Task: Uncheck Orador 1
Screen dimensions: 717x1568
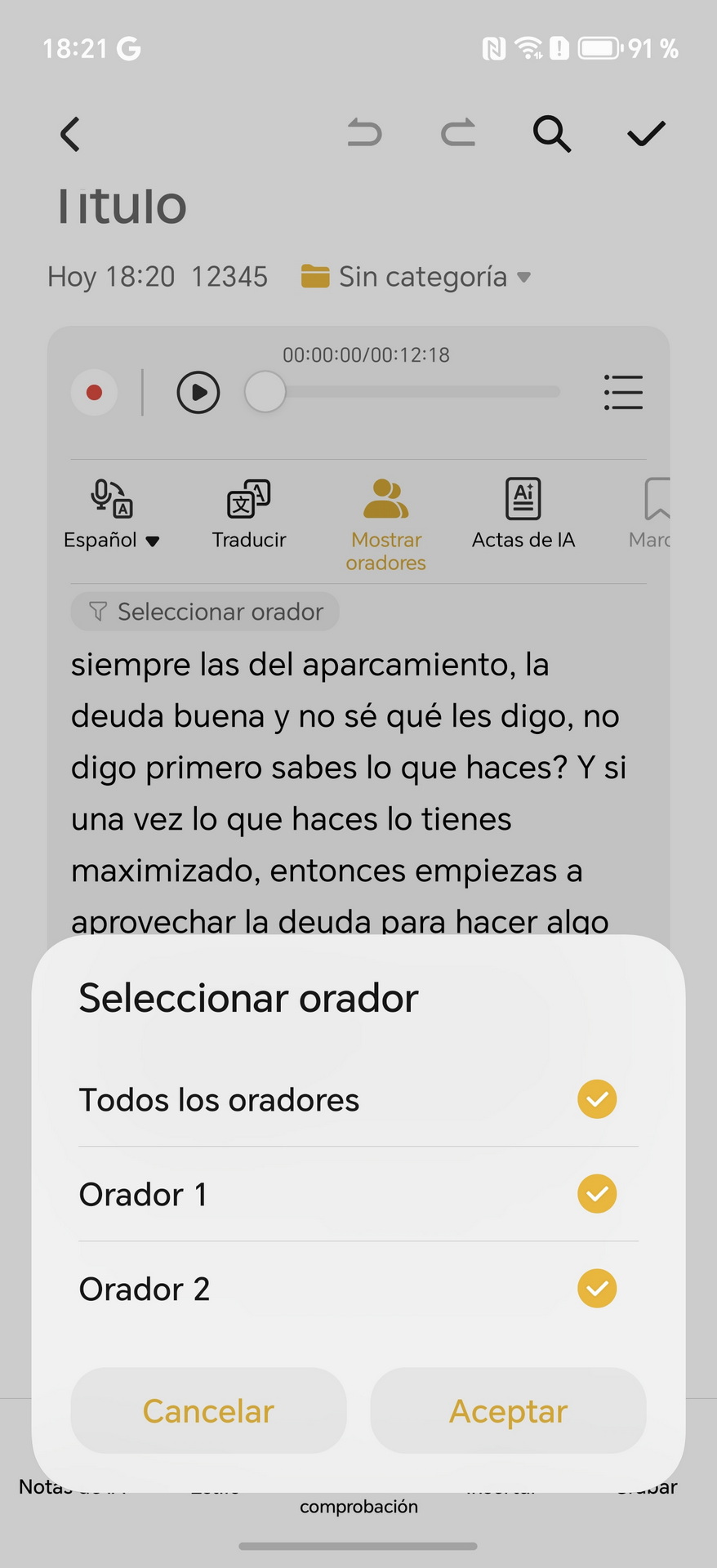Action: coord(597,1194)
